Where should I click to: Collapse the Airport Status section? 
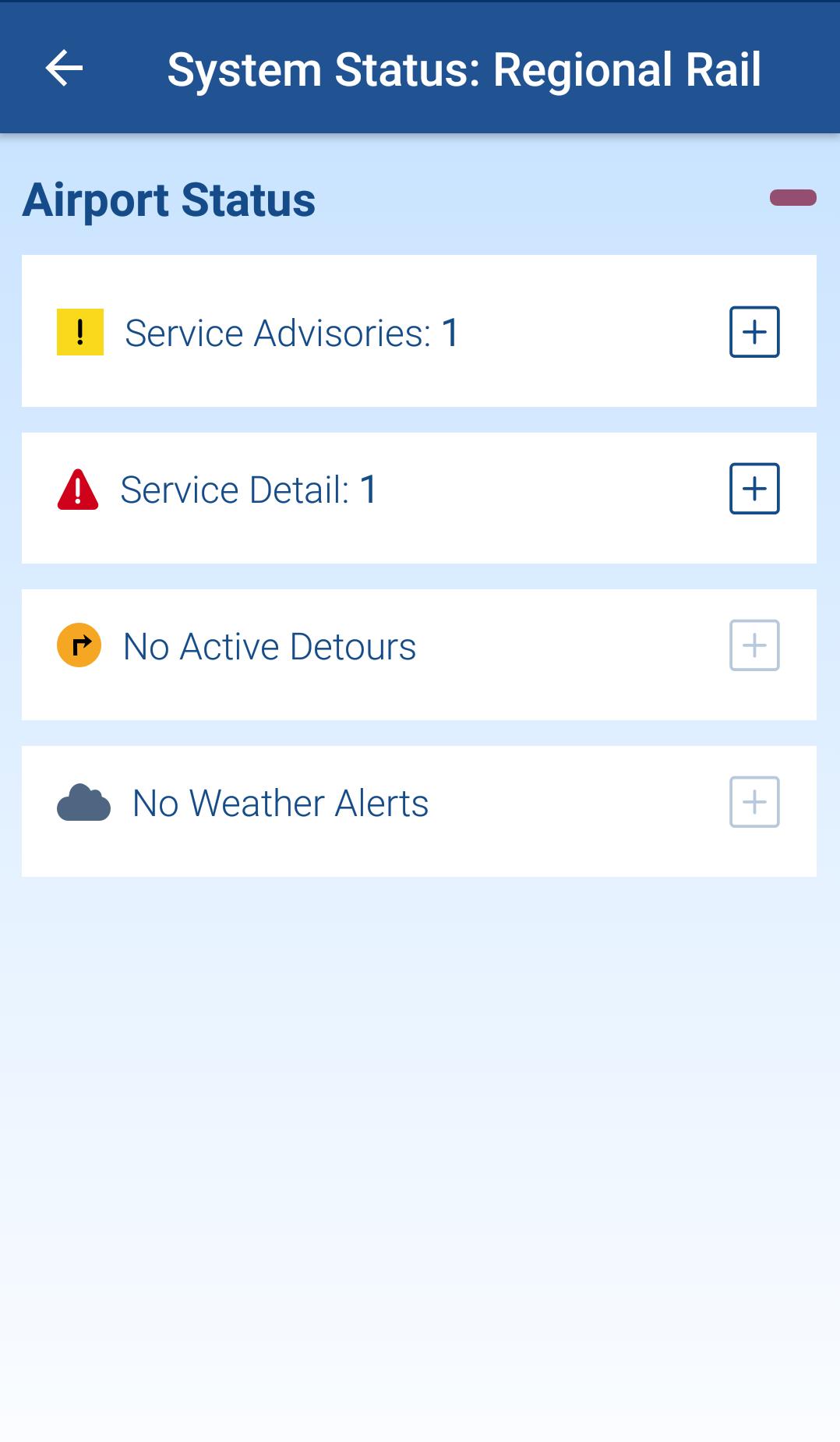pyautogui.click(x=792, y=198)
